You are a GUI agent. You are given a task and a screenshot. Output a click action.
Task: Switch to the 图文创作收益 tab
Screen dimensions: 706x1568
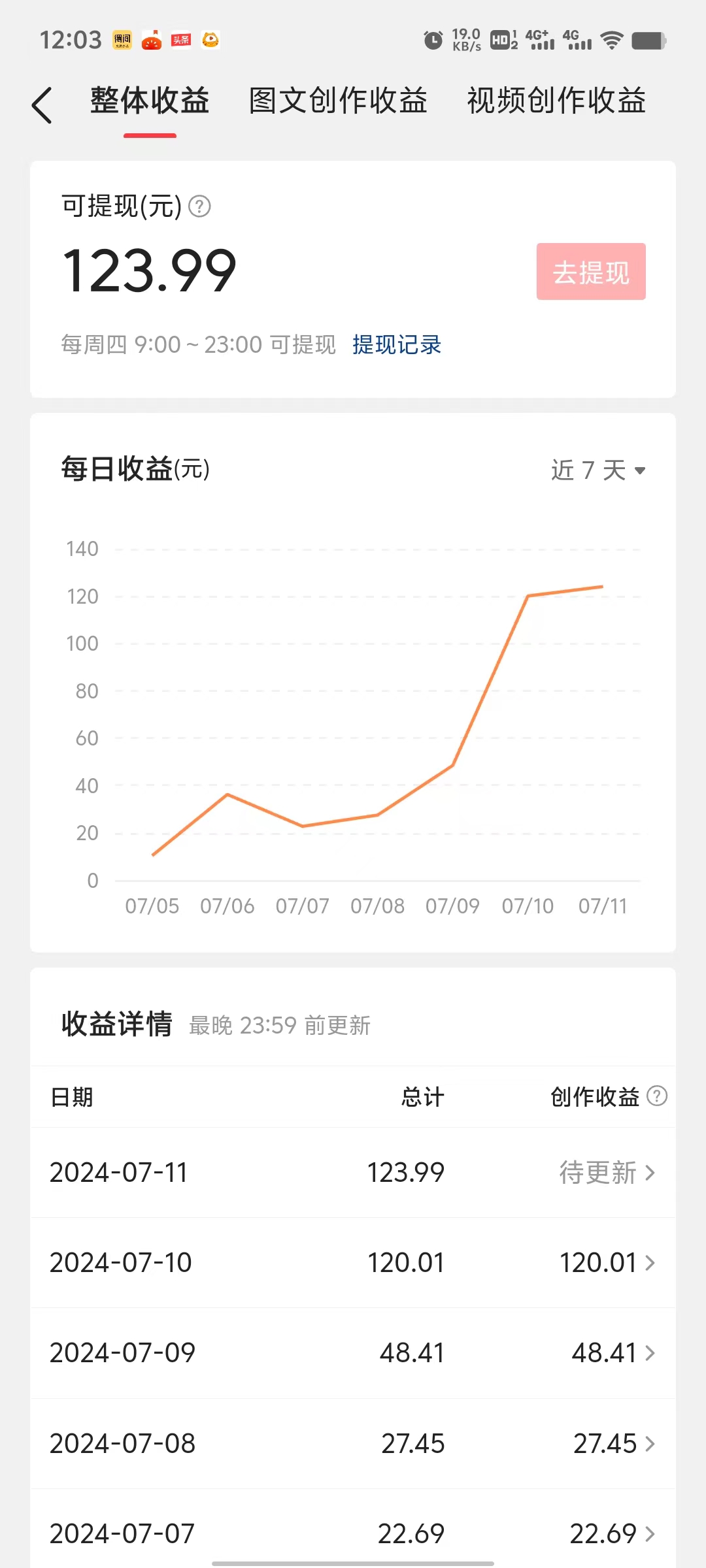point(338,101)
